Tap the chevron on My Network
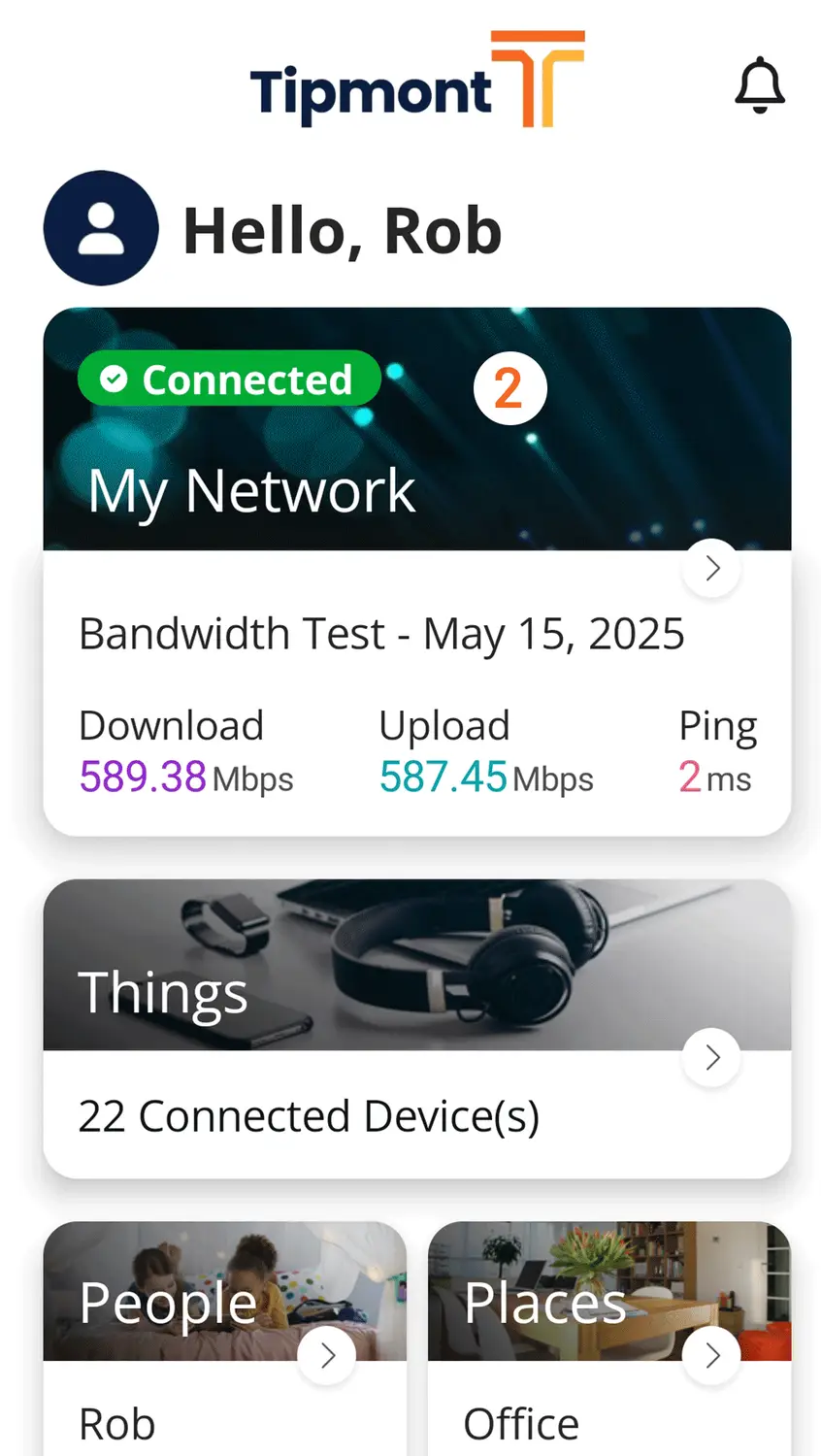The height and width of the screenshot is (1456, 821). tap(712, 568)
